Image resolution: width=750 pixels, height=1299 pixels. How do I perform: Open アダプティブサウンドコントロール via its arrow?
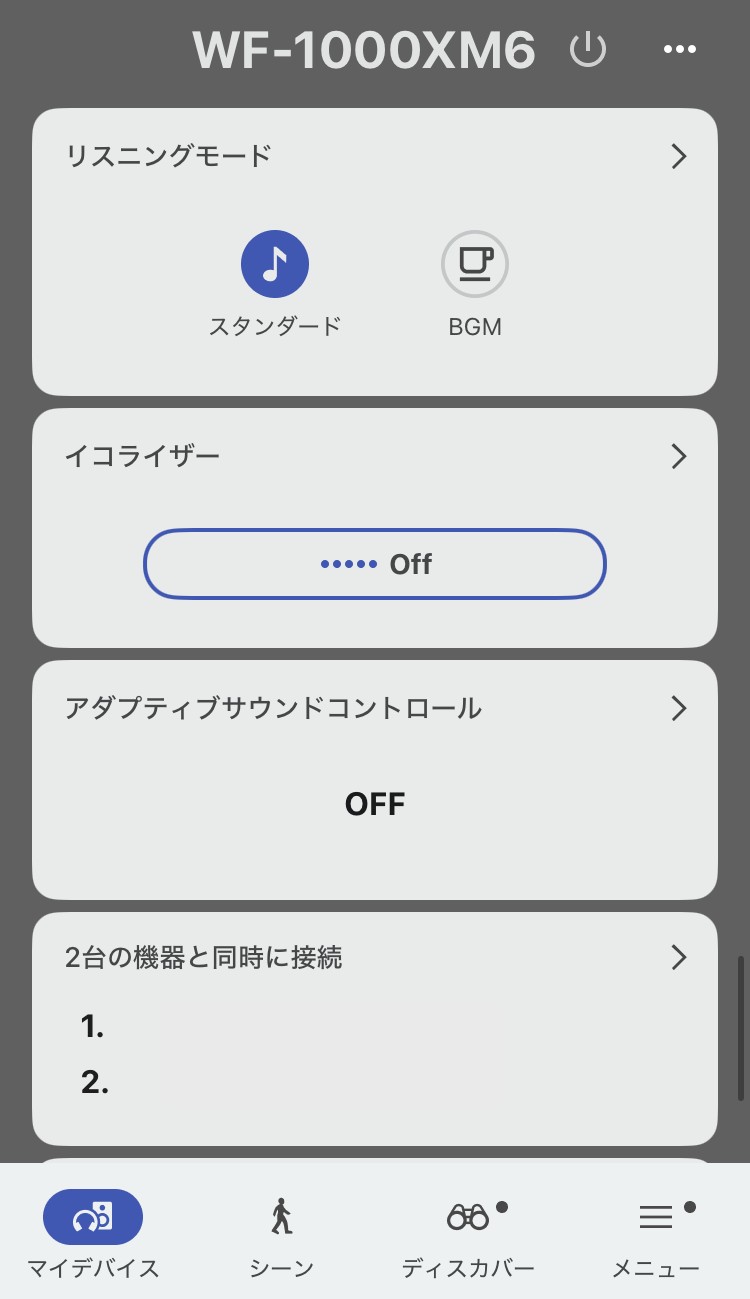tap(679, 707)
